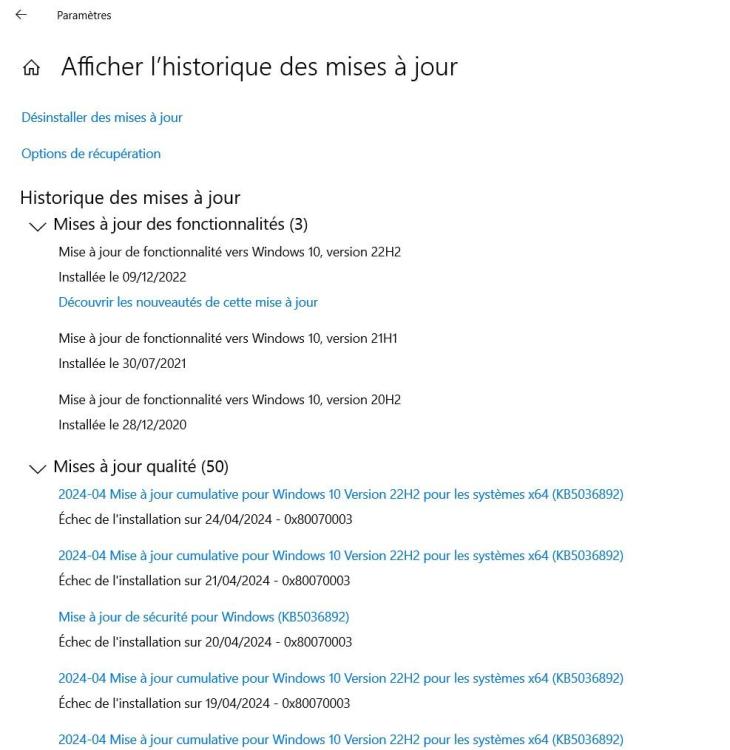Open Mise à jour de sécurité pour Windows link
Viewport: 730px width, 750px height.
point(203,616)
